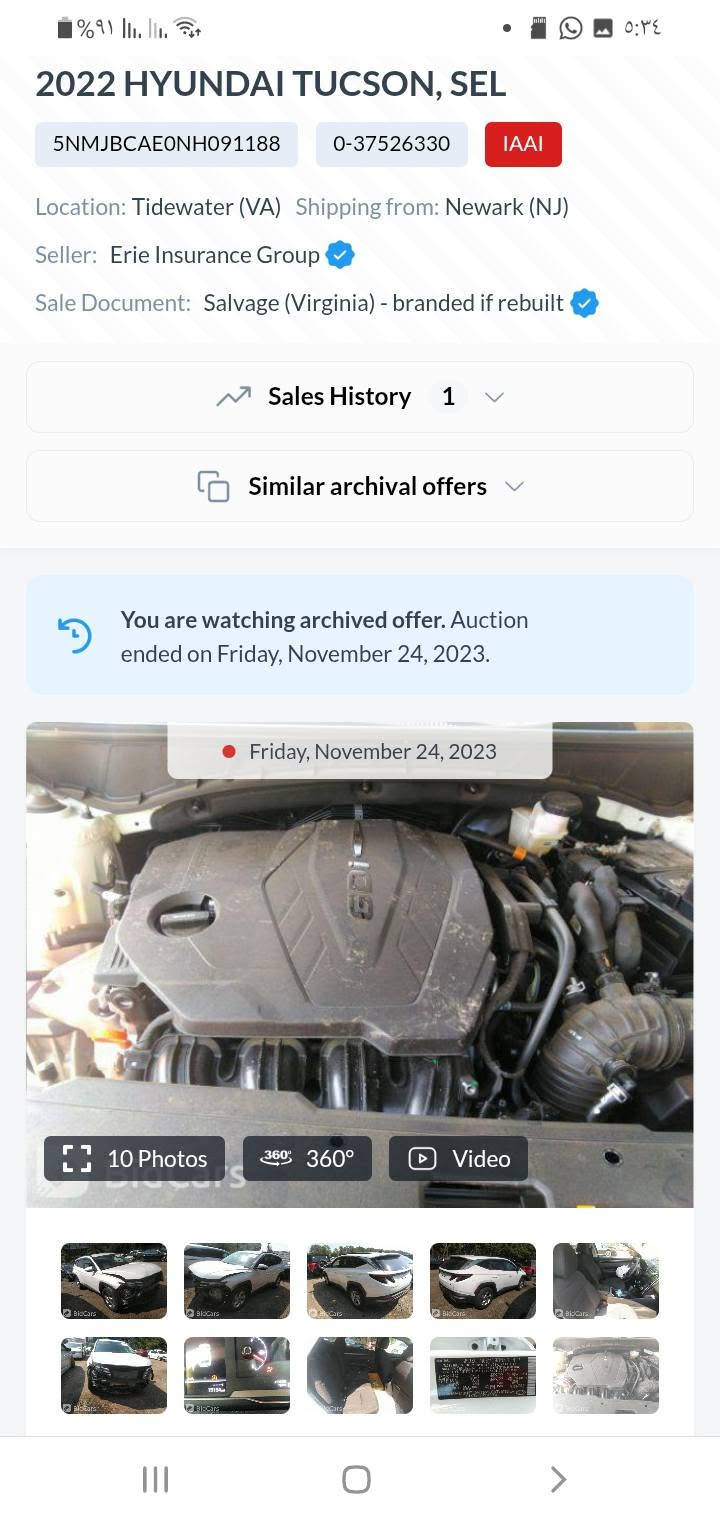Tap the red IAAI badge
The width and height of the screenshot is (720, 1520).
(x=523, y=144)
